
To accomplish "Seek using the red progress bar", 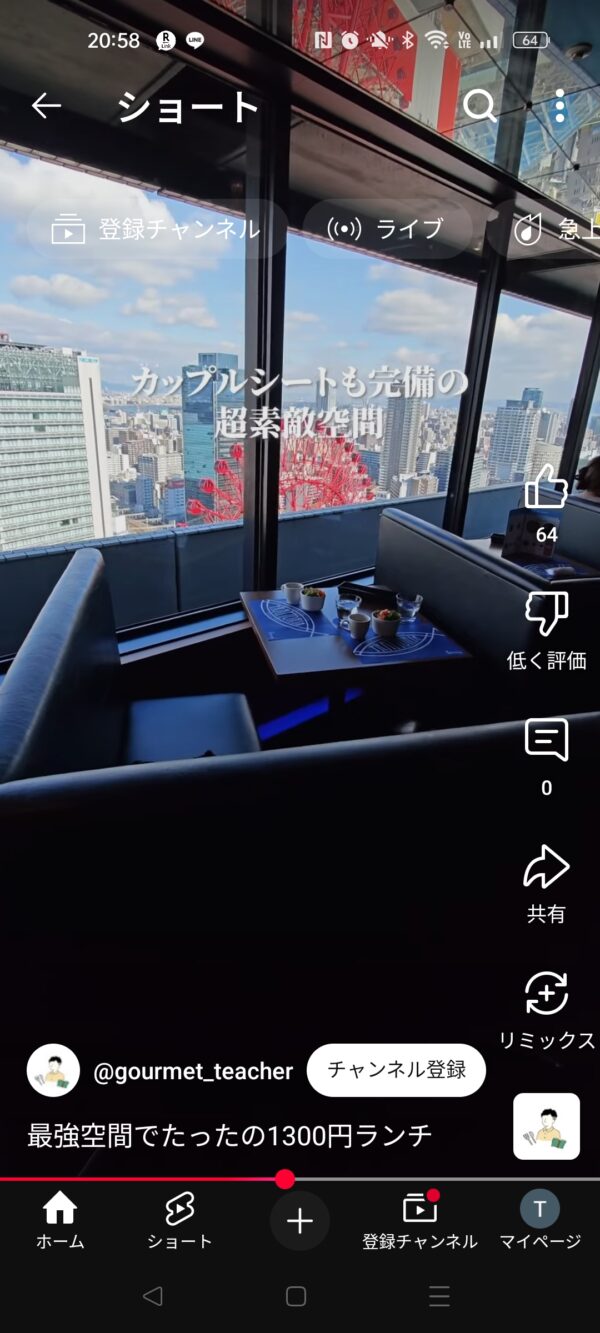I will (285, 1179).
